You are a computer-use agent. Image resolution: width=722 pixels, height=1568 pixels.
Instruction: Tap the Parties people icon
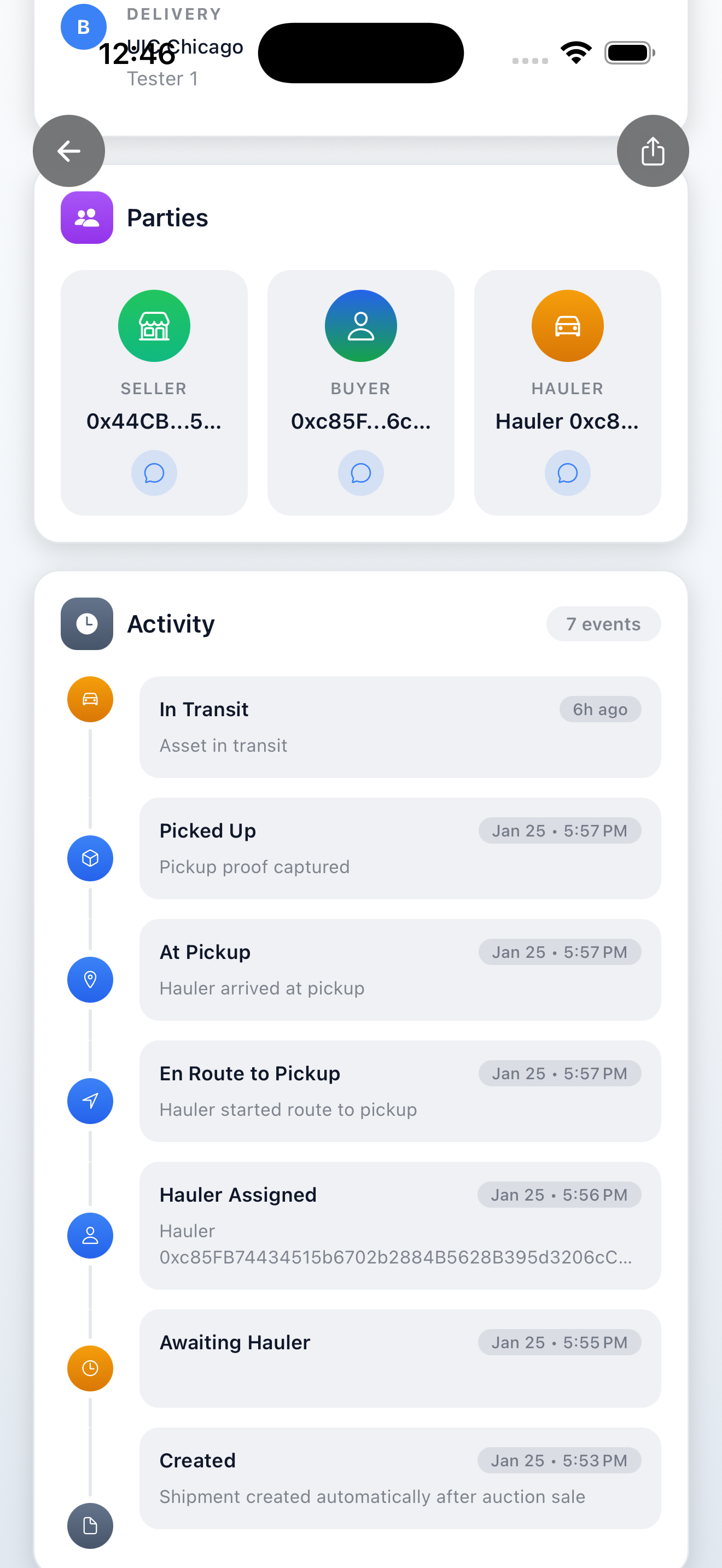pos(86,217)
